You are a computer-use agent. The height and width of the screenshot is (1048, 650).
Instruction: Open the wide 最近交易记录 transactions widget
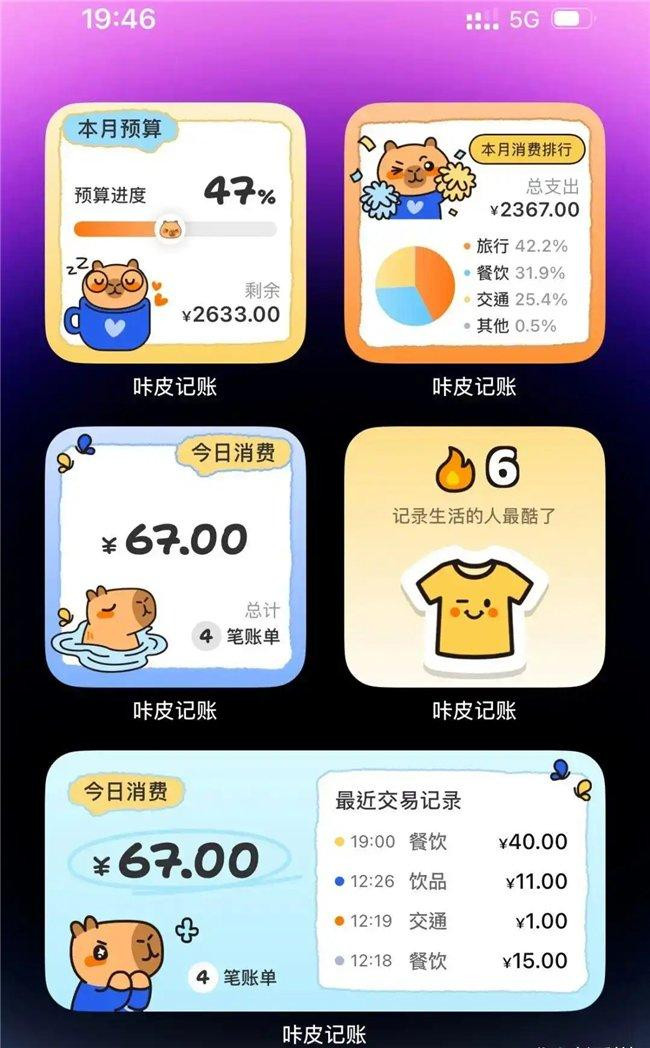[x=325, y=881]
